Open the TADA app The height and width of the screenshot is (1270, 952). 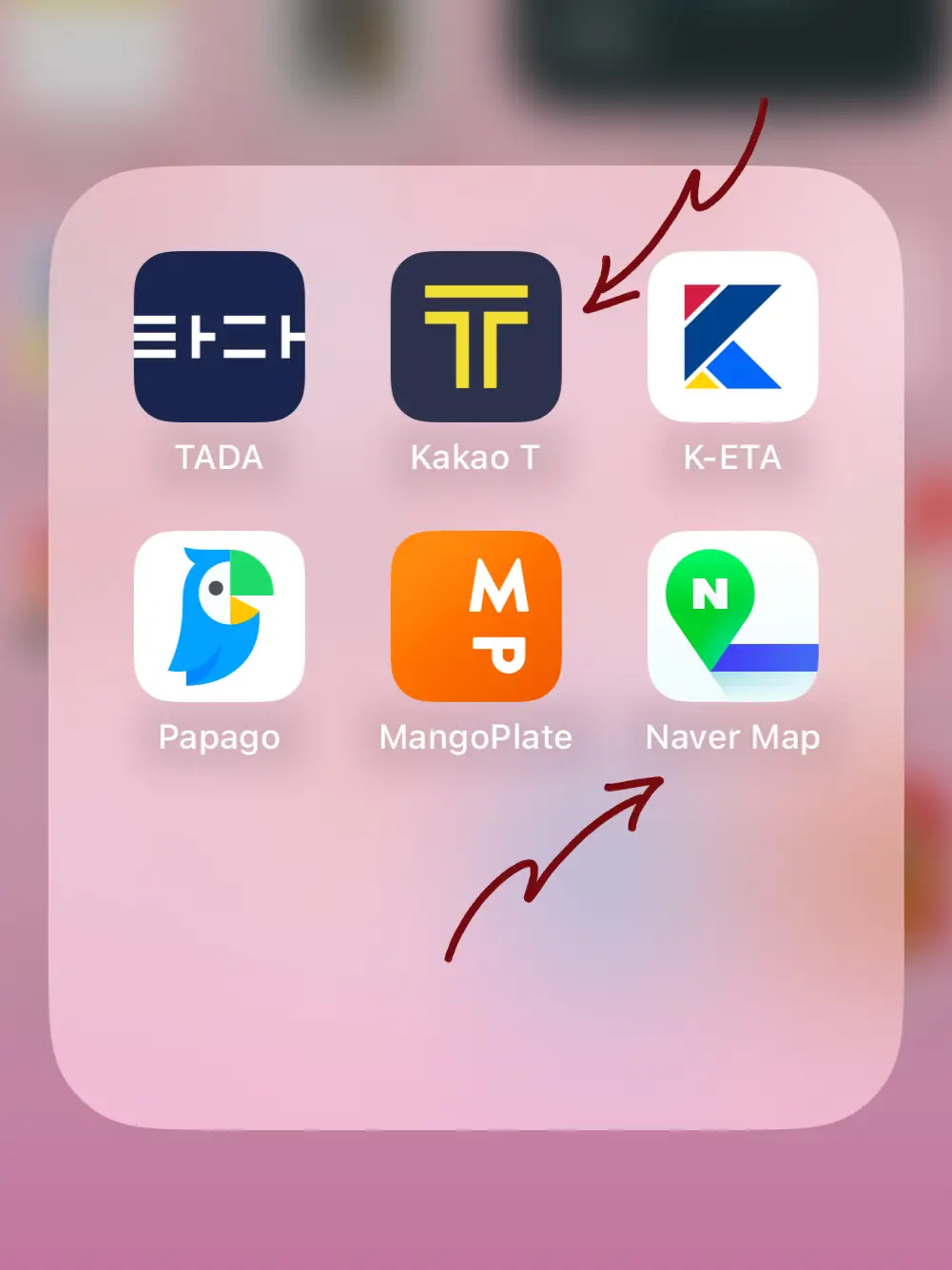point(219,337)
